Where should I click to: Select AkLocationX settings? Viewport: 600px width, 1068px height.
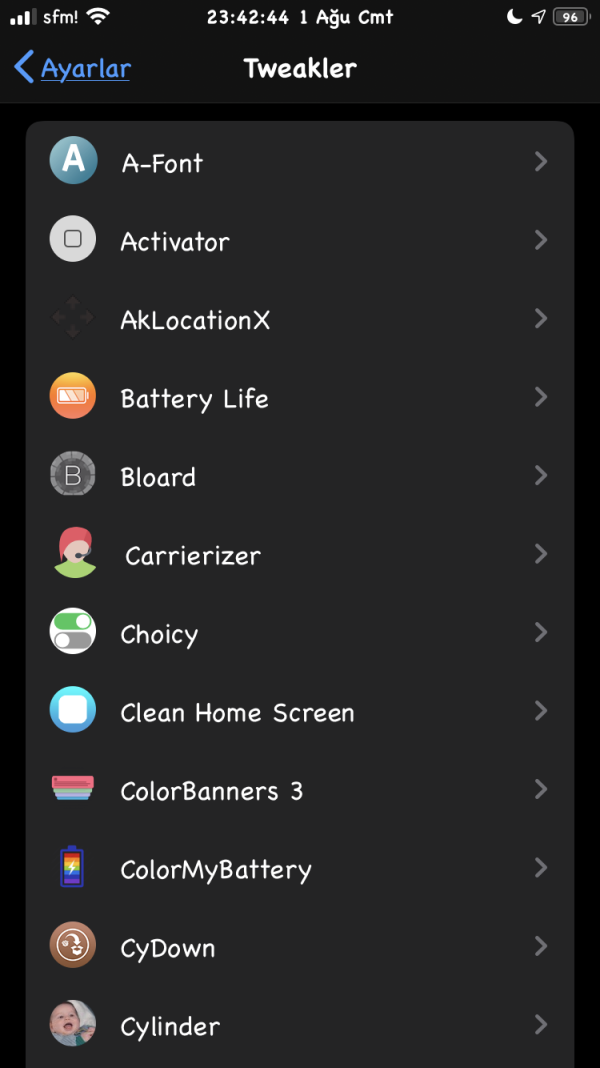[300, 320]
